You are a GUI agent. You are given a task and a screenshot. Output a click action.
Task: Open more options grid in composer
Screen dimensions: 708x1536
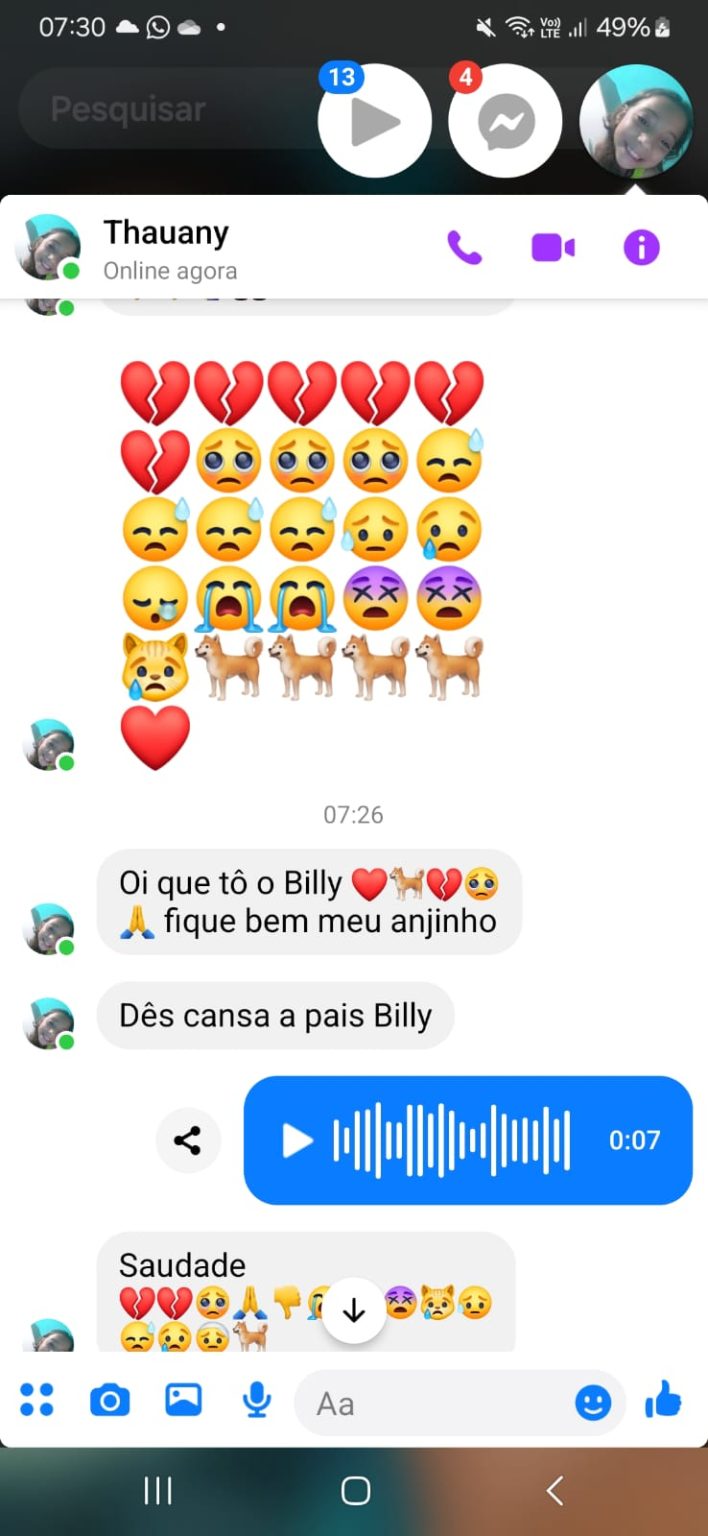(37, 1400)
